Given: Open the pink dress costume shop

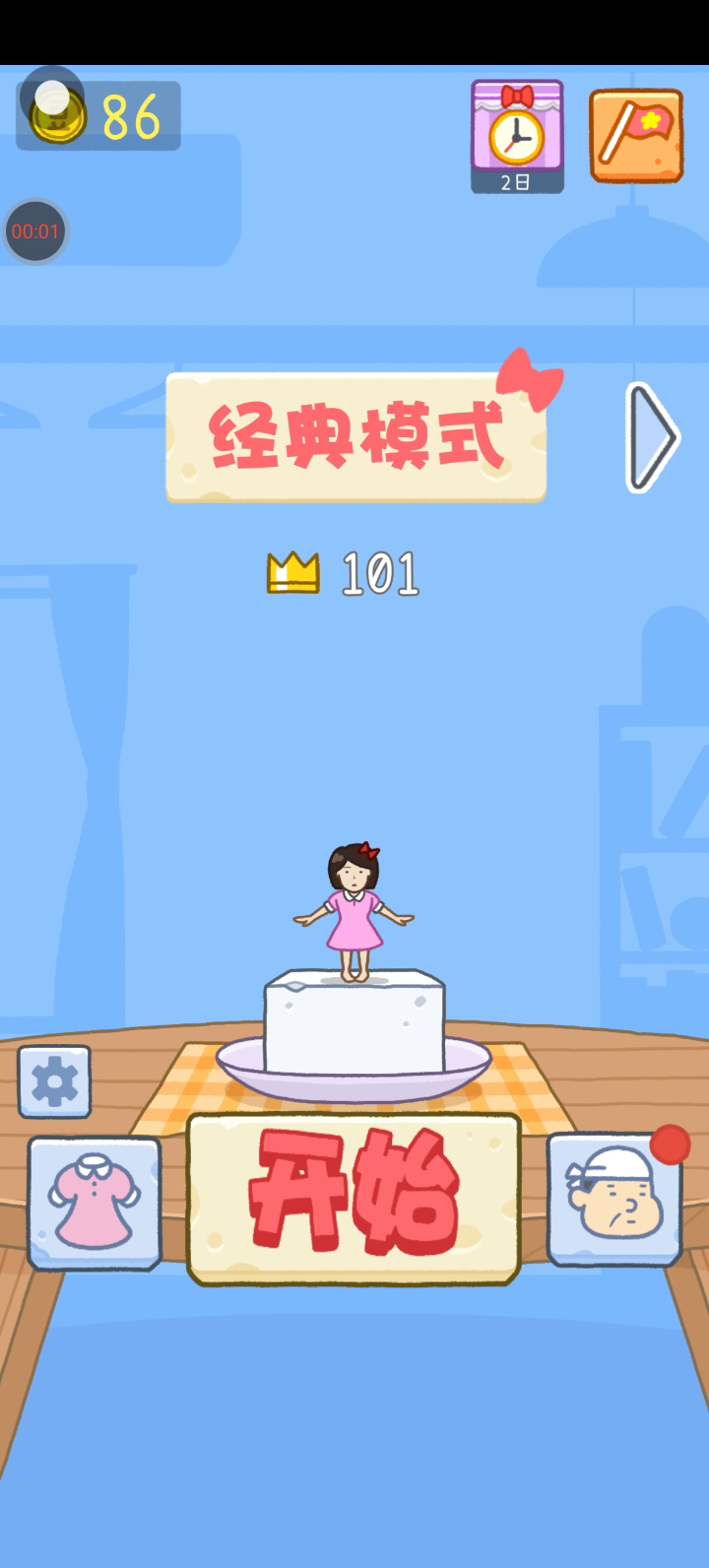Looking at the screenshot, I should (95, 1203).
